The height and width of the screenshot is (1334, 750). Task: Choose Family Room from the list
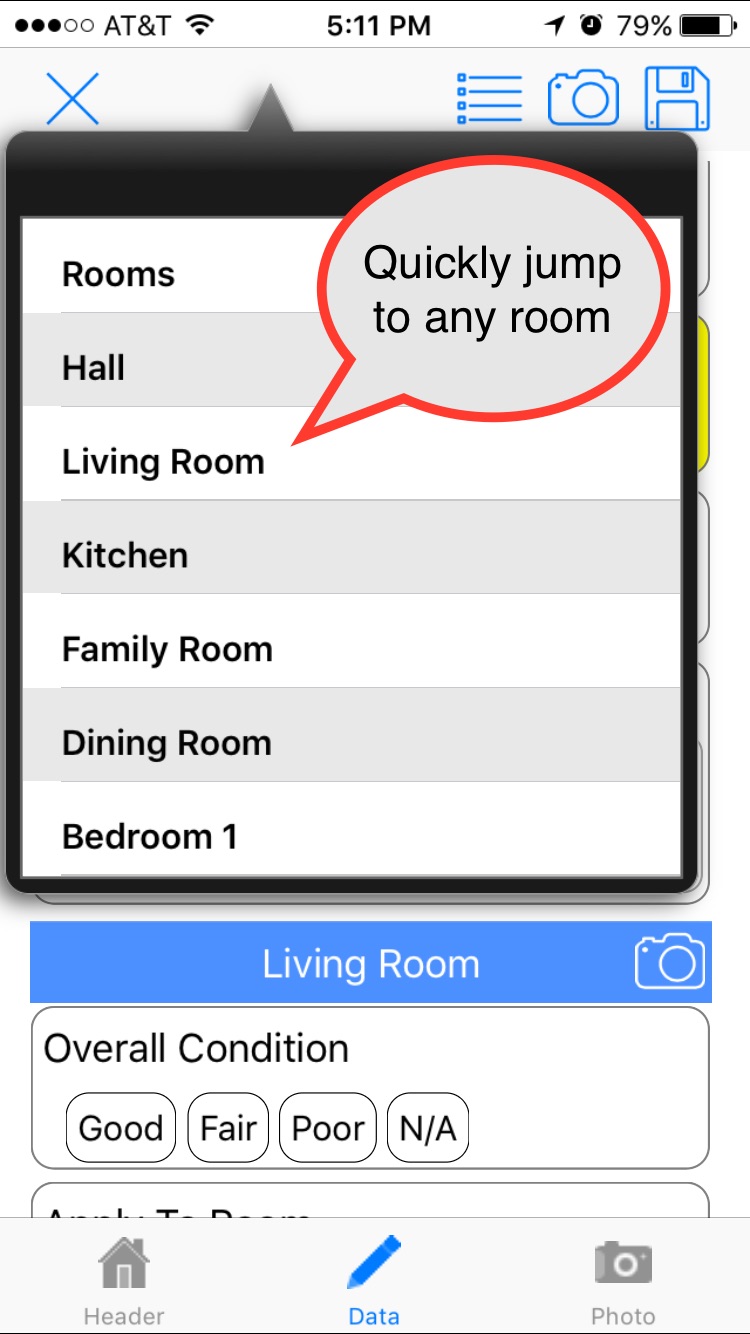[x=167, y=649]
